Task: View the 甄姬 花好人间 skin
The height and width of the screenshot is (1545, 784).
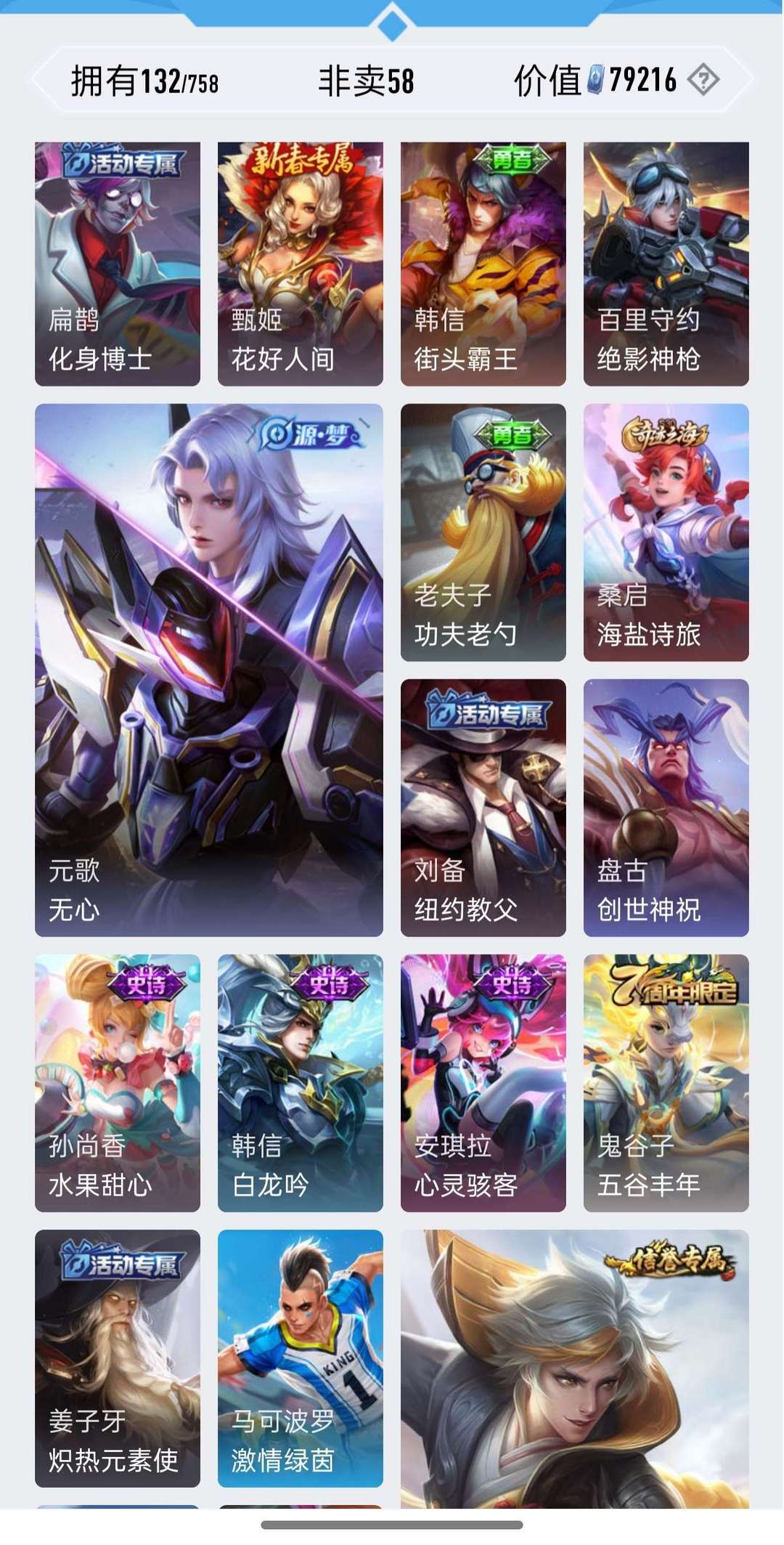Action: (301, 263)
